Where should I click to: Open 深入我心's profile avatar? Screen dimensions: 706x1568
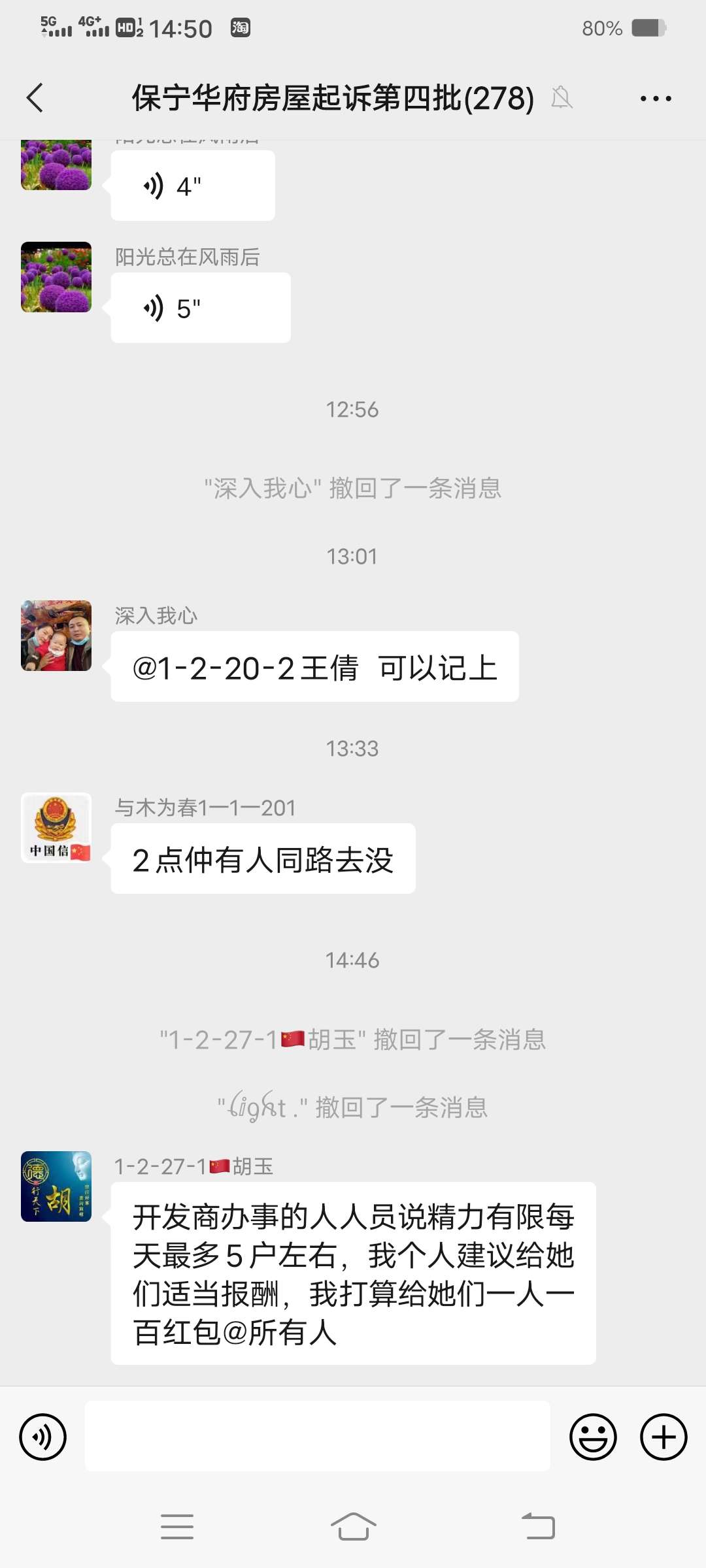[56, 636]
